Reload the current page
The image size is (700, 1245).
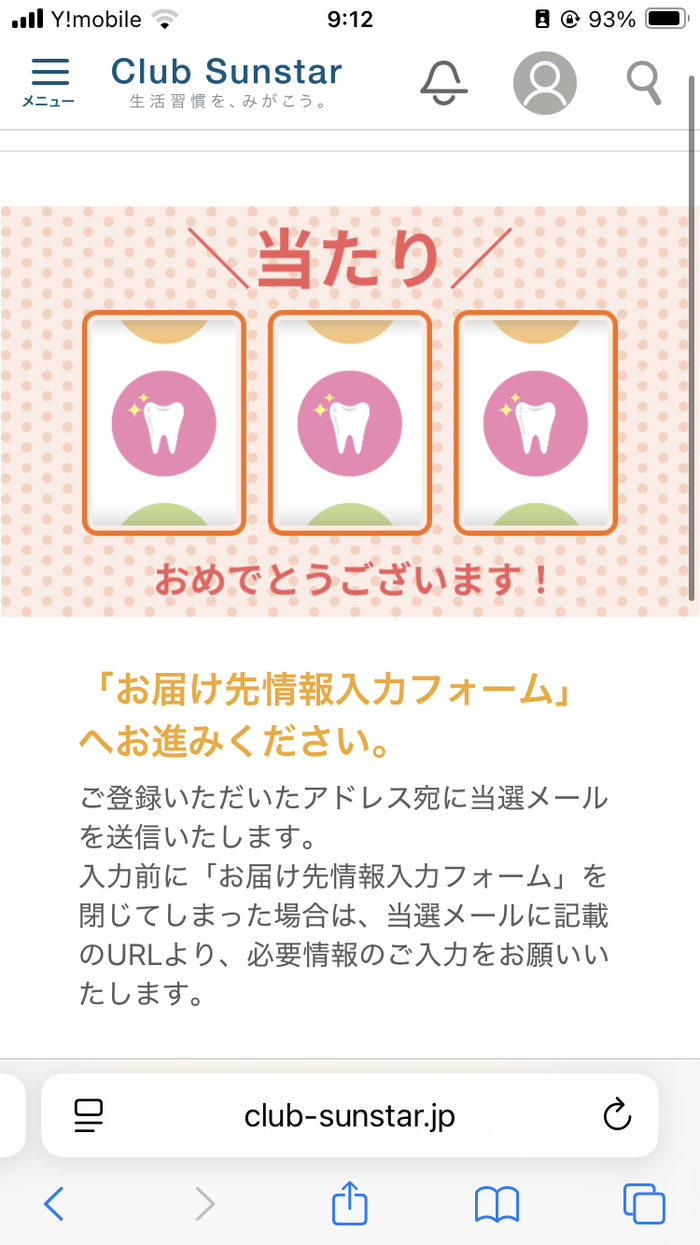pos(617,1115)
